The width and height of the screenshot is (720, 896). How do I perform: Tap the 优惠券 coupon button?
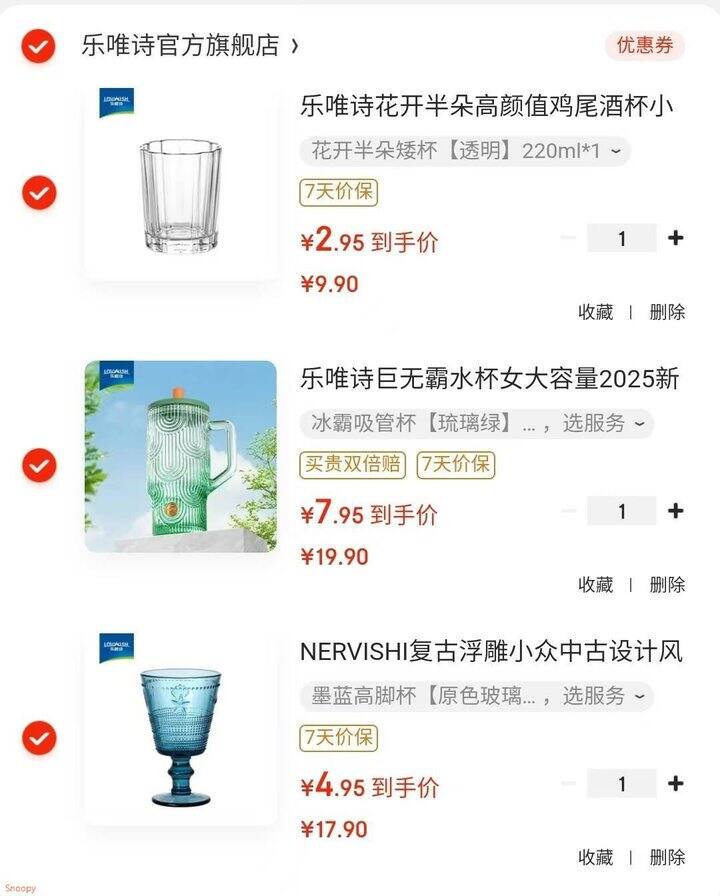644,46
